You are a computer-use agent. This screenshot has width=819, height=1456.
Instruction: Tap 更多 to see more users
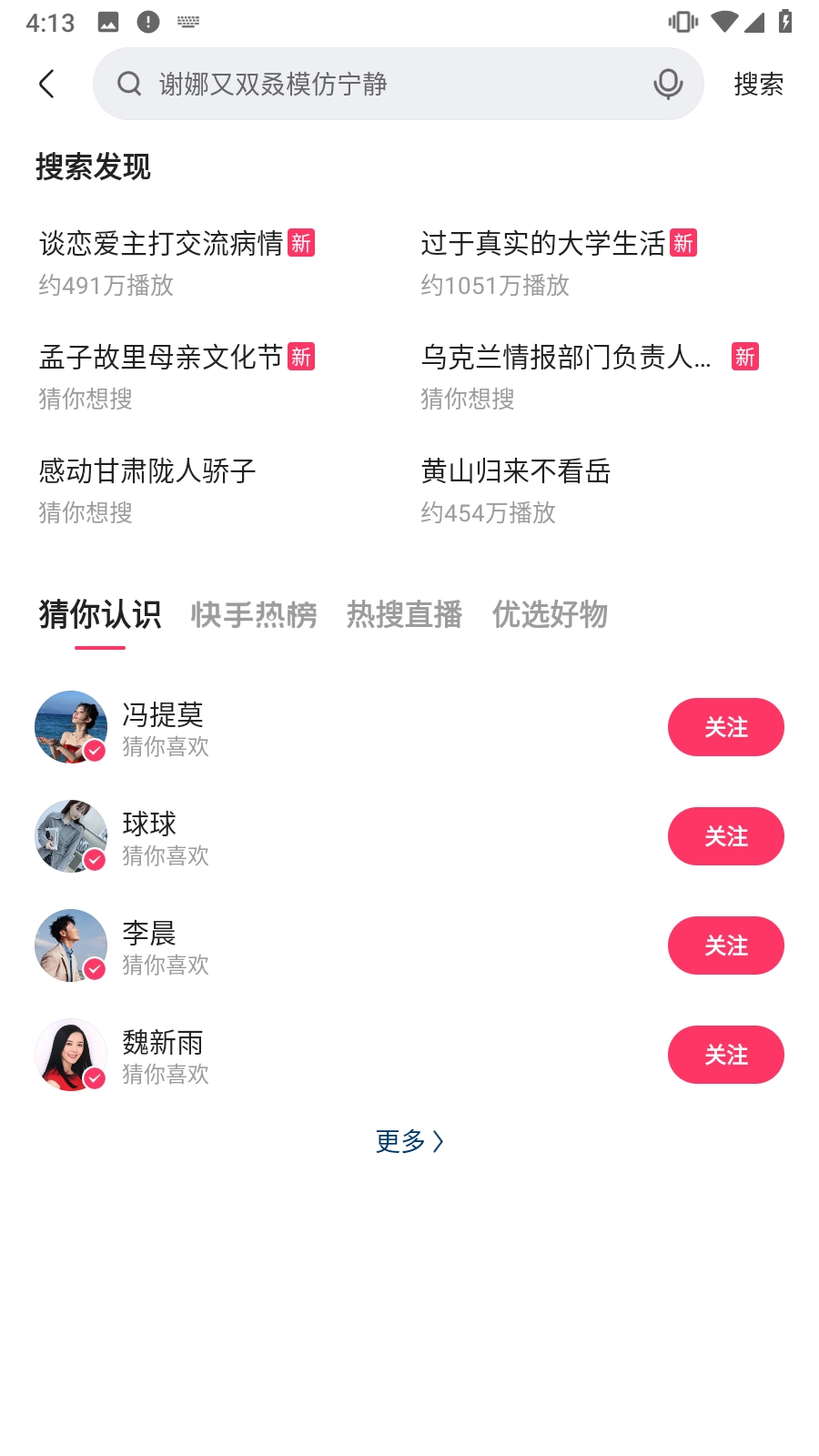(x=409, y=1141)
